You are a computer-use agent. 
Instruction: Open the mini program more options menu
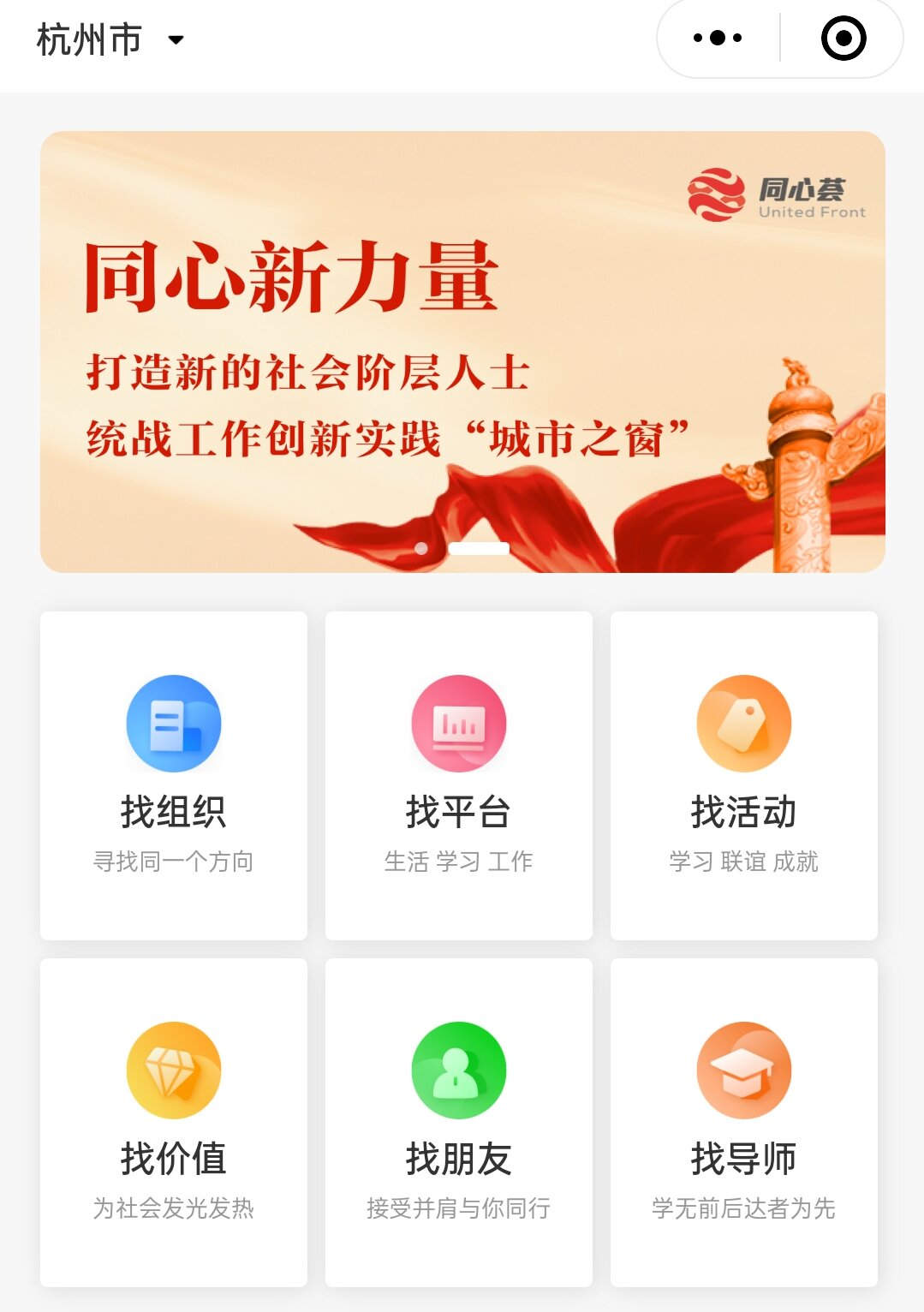(718, 38)
